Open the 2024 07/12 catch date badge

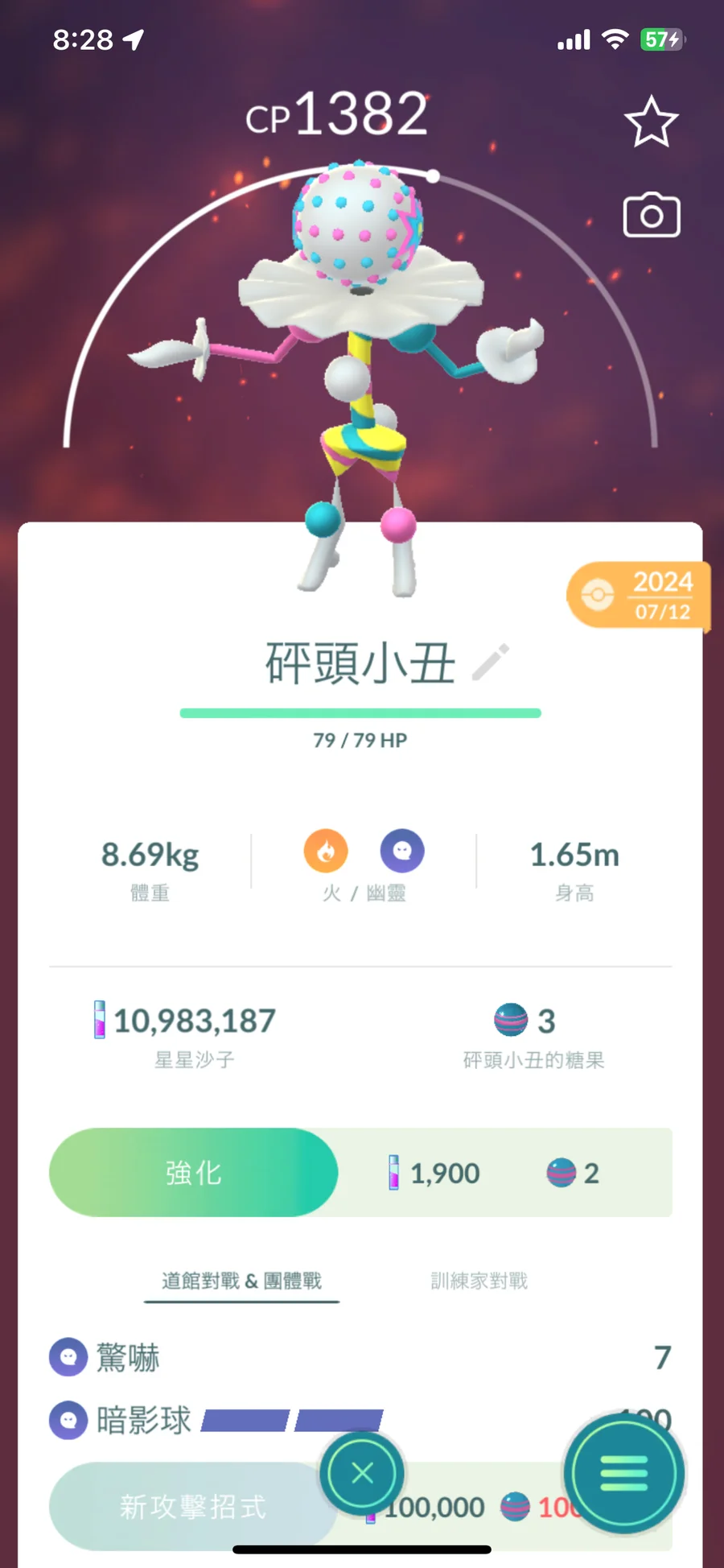tap(640, 596)
